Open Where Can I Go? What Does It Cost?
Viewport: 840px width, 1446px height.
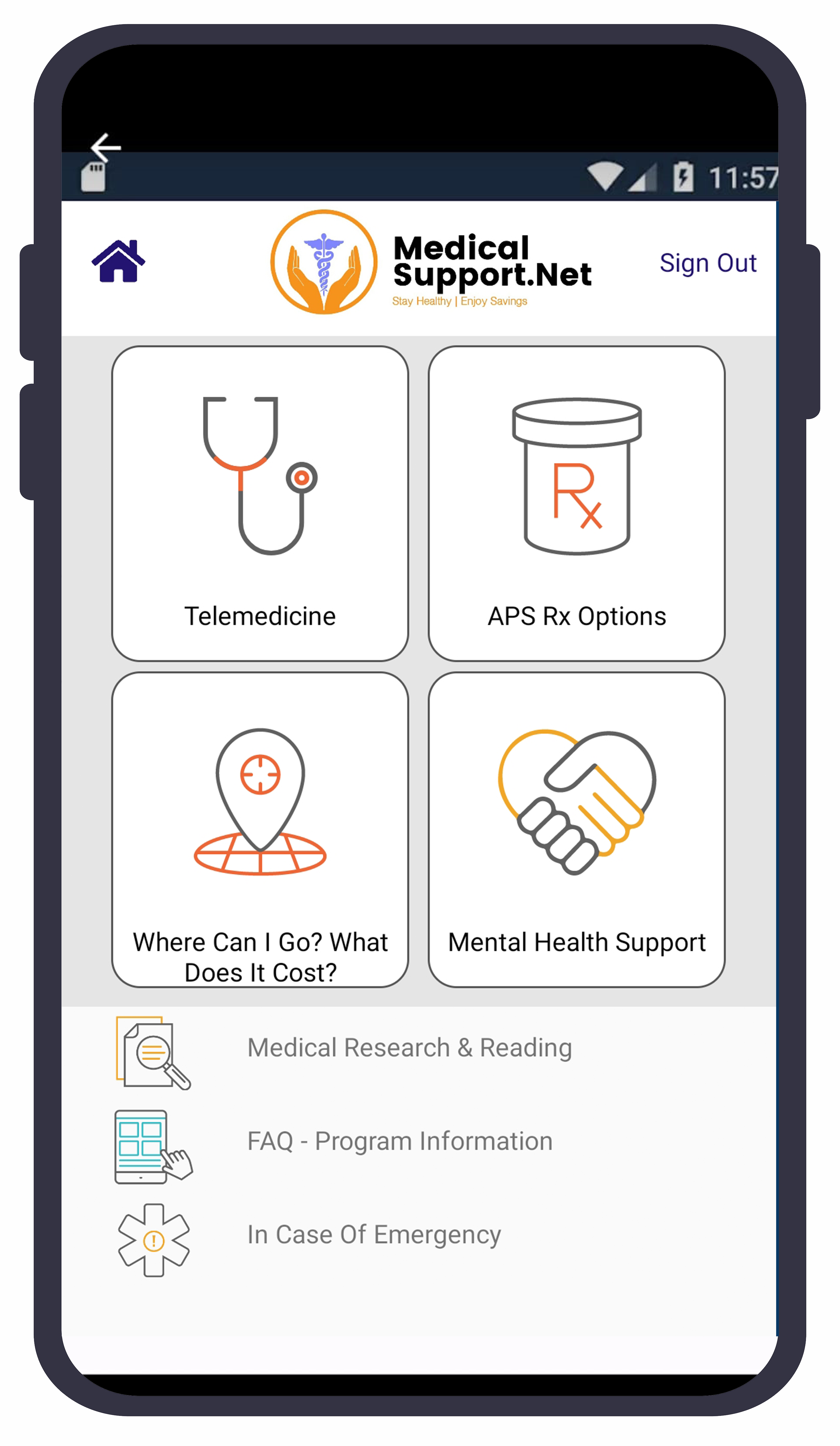coord(260,829)
